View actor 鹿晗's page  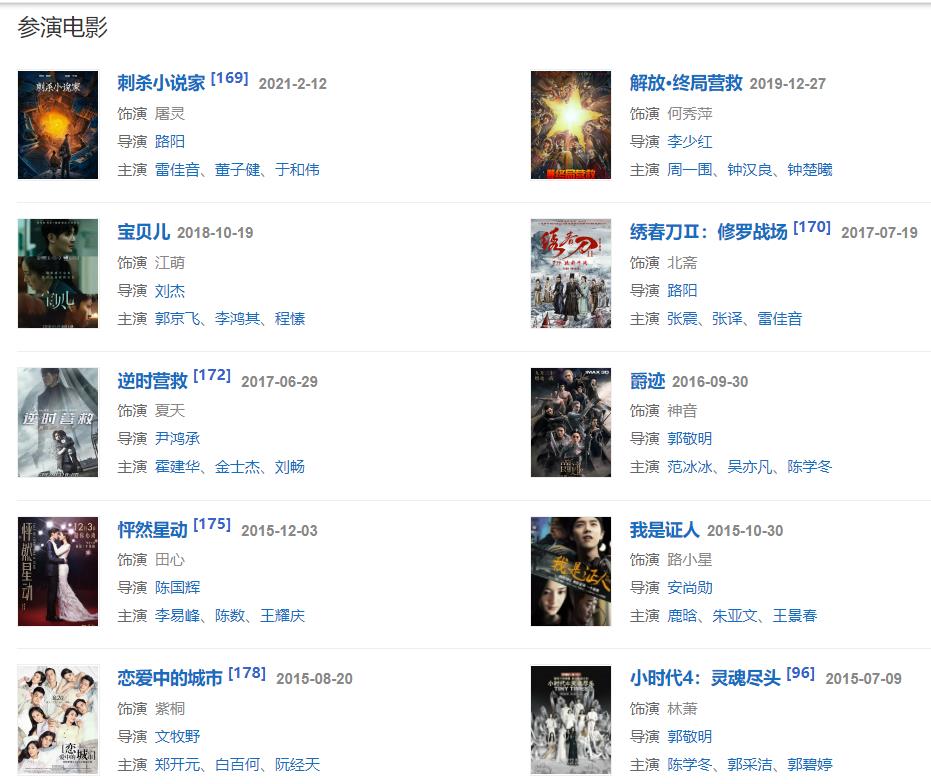tap(682, 615)
